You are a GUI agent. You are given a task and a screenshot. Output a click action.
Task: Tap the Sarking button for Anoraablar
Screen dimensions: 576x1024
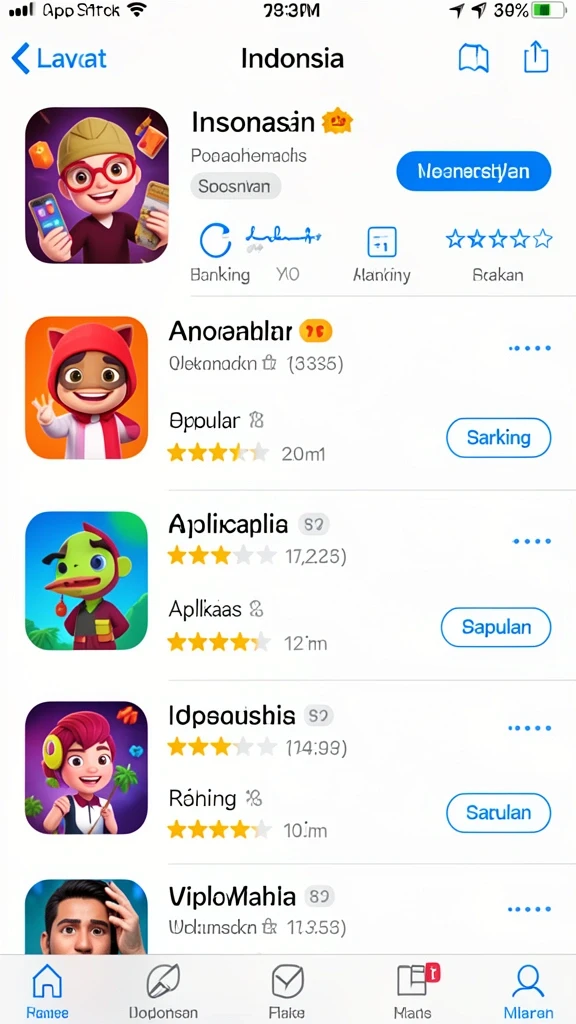click(x=498, y=438)
